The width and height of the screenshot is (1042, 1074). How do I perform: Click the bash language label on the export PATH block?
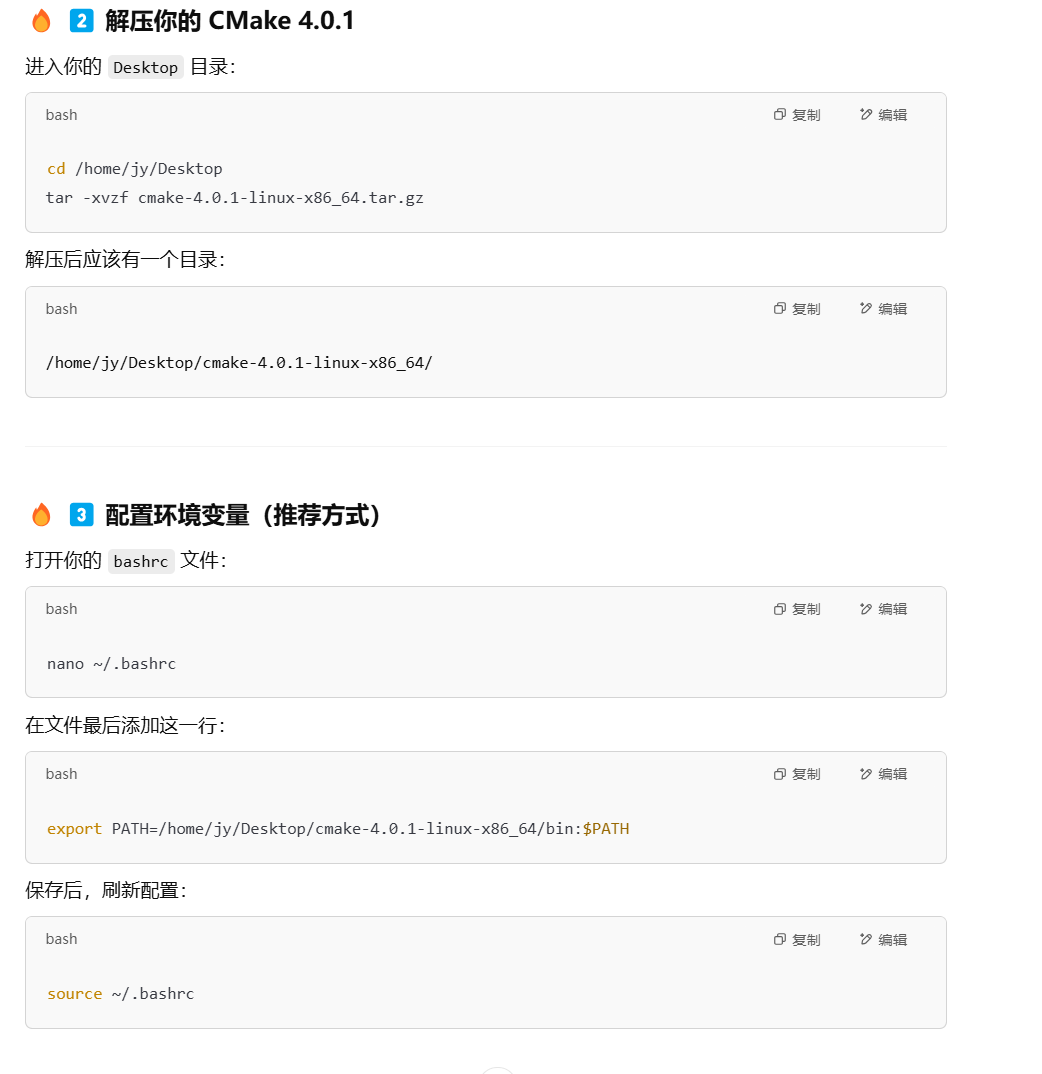(61, 773)
